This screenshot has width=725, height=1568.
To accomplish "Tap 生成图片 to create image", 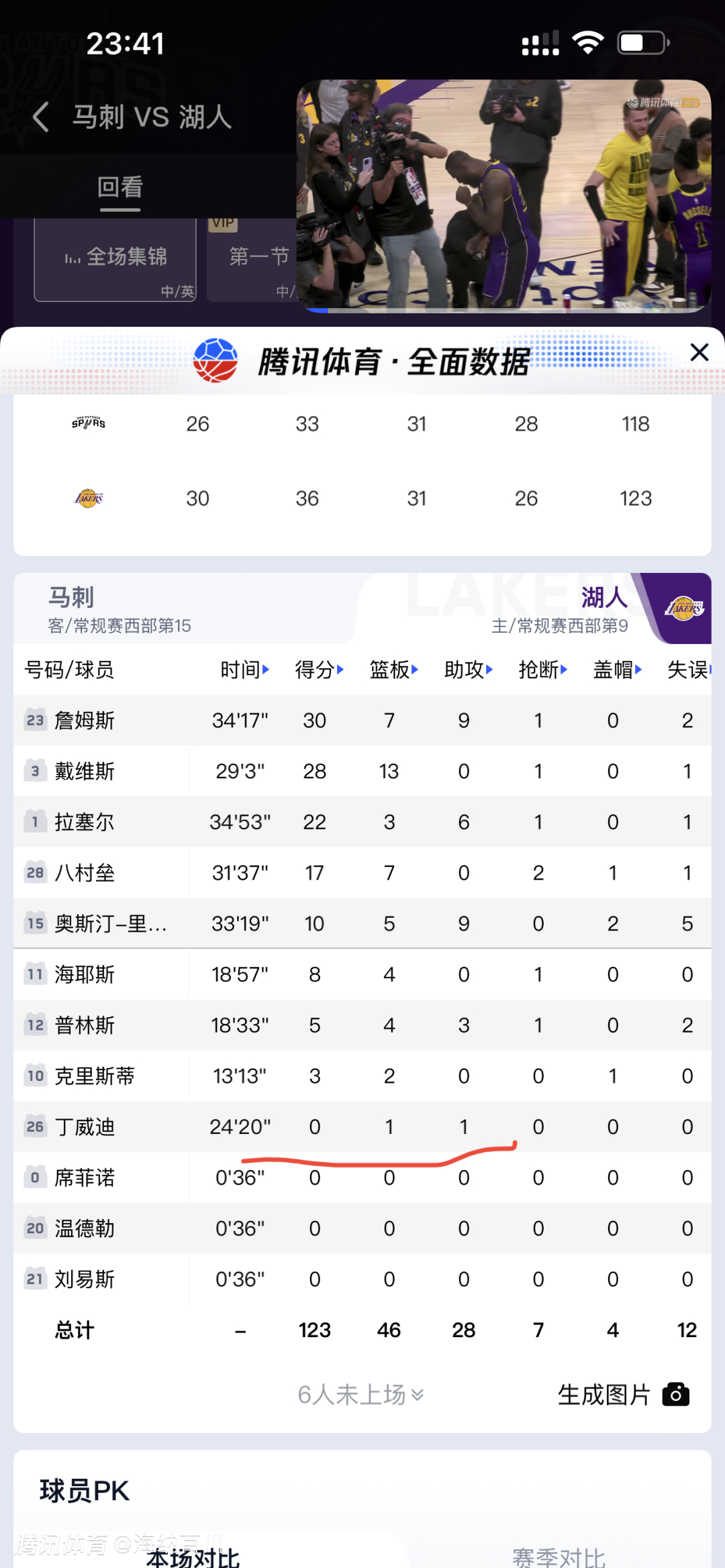I will 622,1395.
